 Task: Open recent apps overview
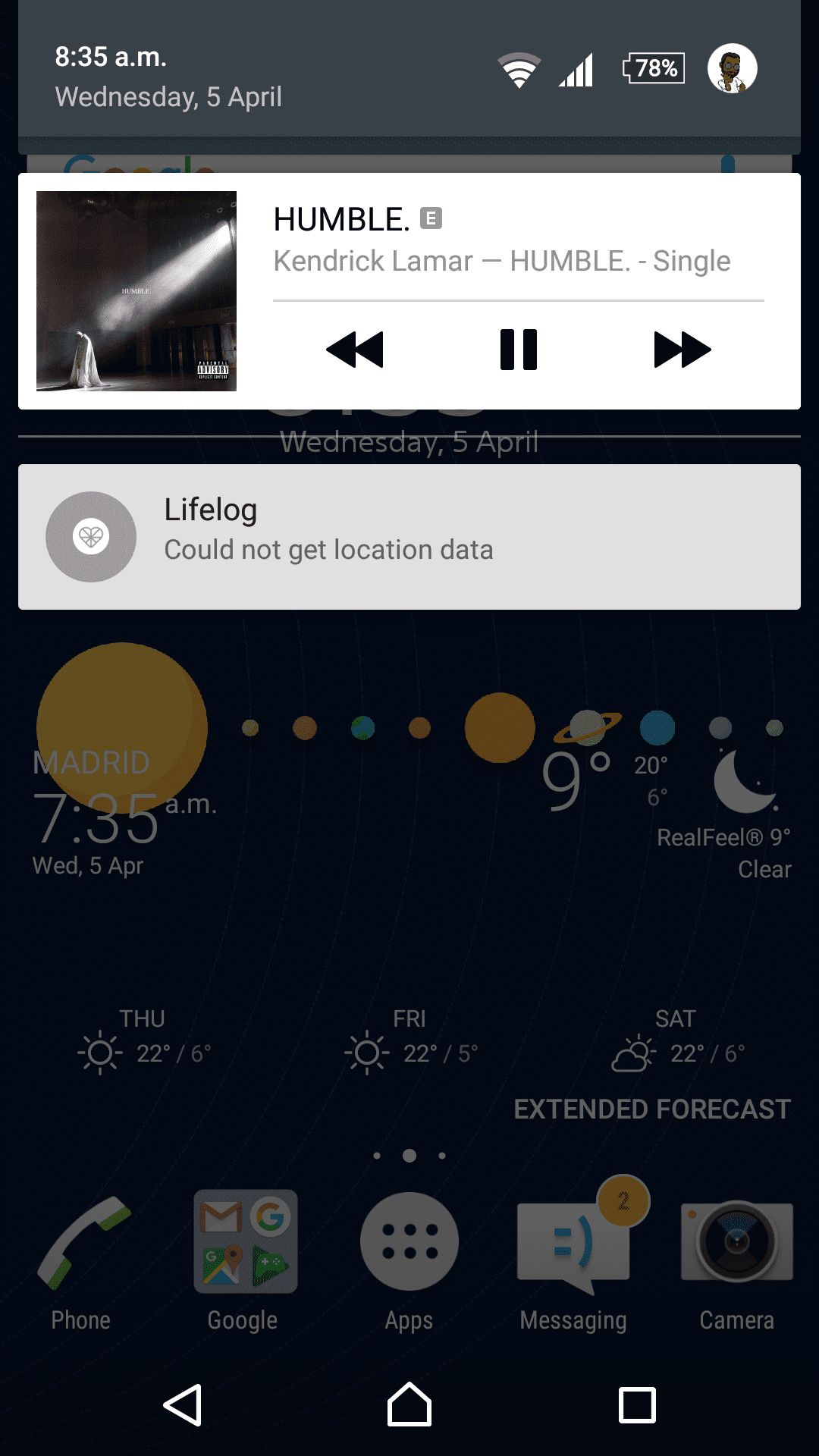pyautogui.click(x=637, y=1405)
